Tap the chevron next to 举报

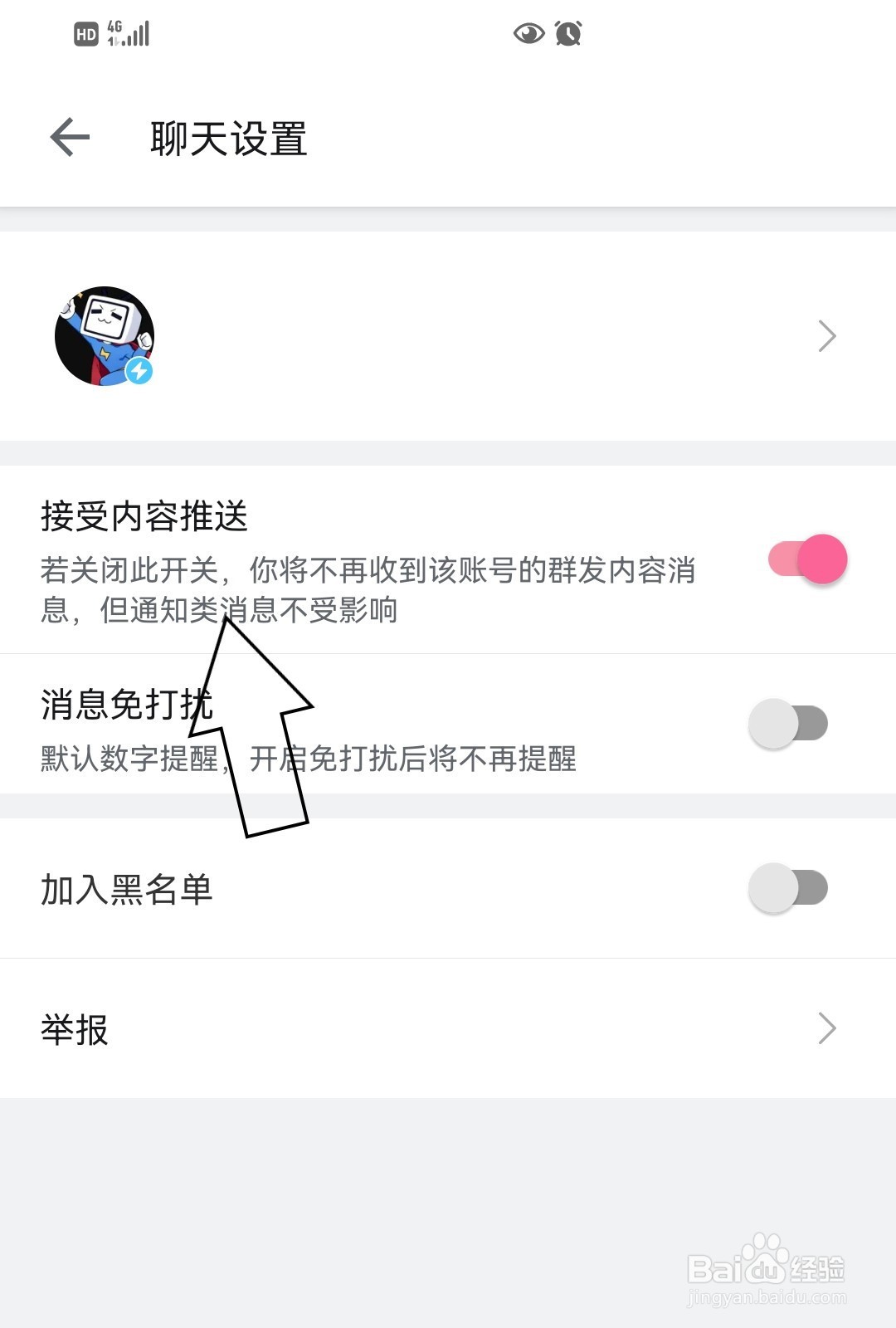(x=826, y=1028)
